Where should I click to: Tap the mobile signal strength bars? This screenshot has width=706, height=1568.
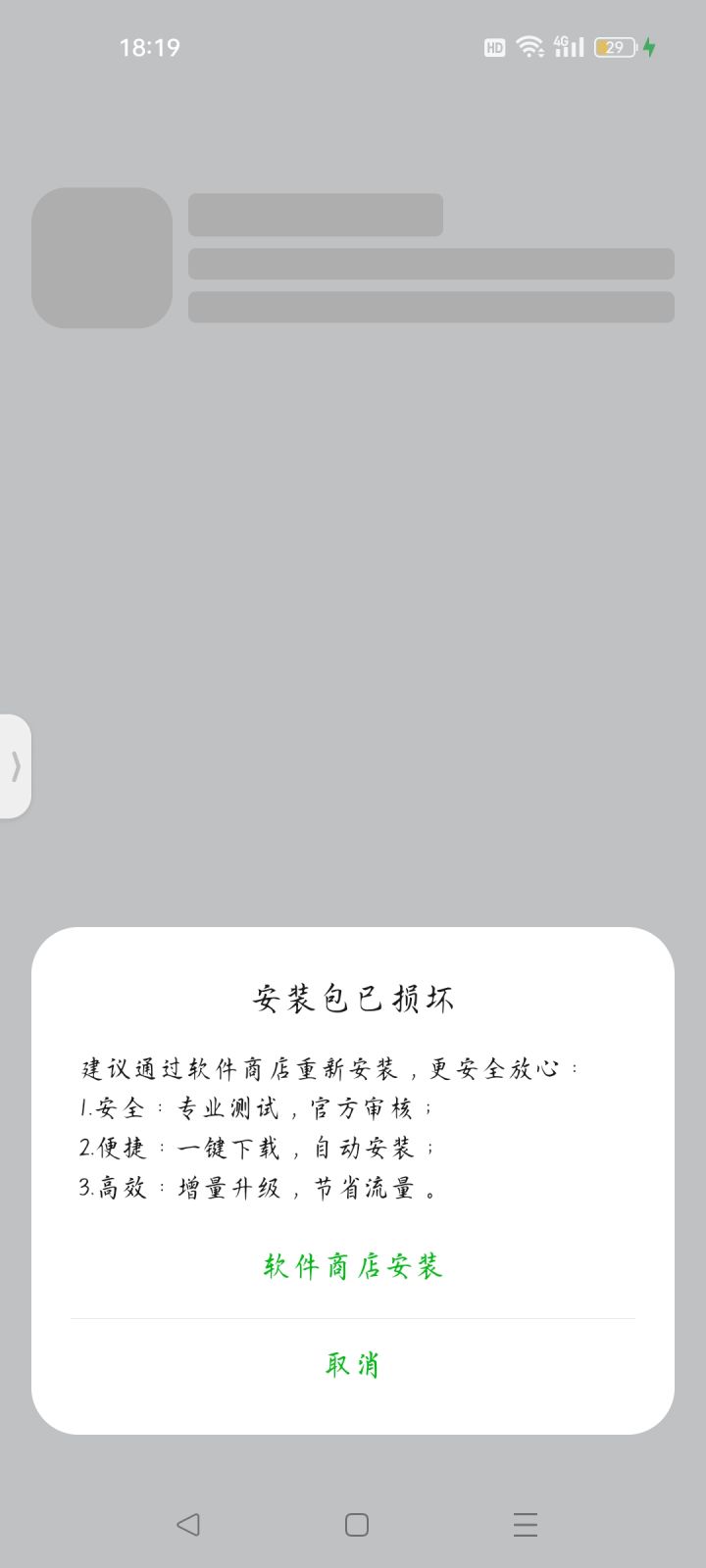(571, 47)
